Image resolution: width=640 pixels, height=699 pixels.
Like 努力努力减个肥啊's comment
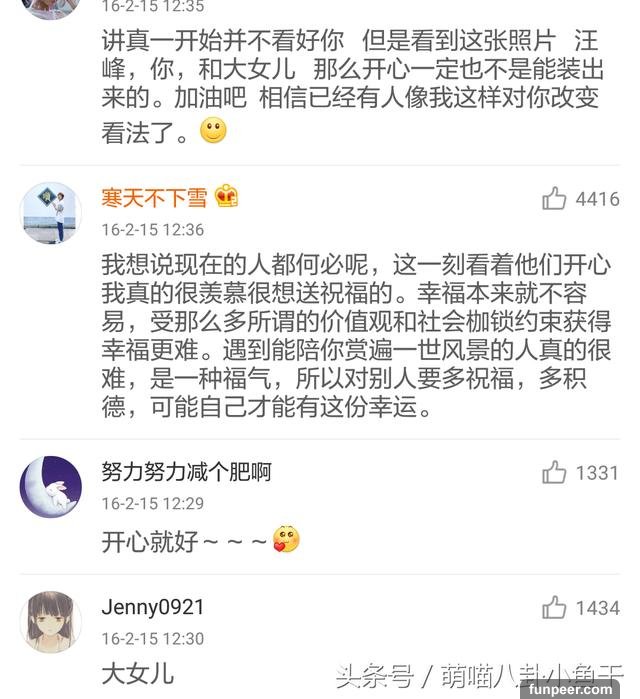(x=555, y=472)
